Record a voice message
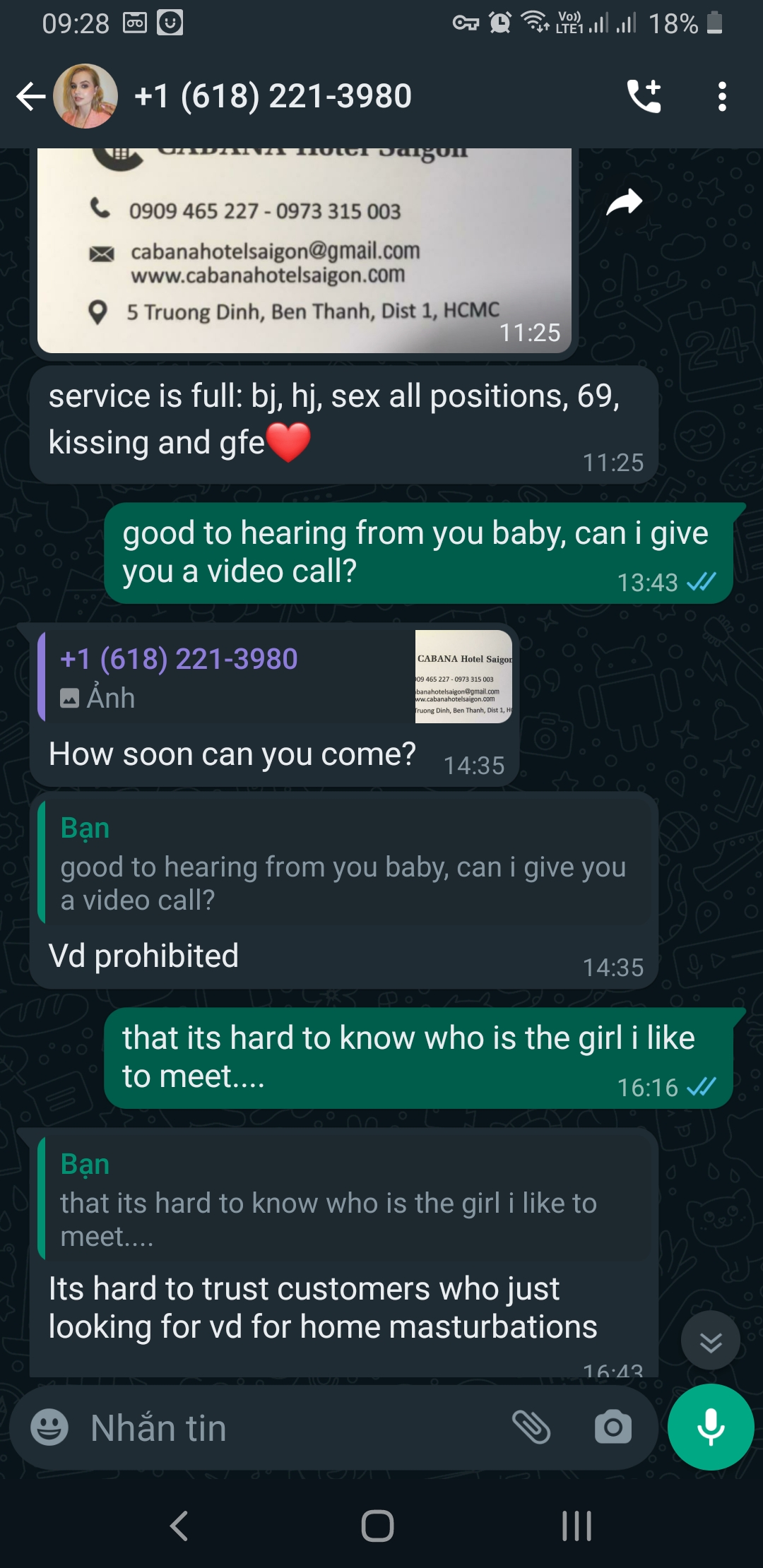The image size is (763, 1568). 711,1427
